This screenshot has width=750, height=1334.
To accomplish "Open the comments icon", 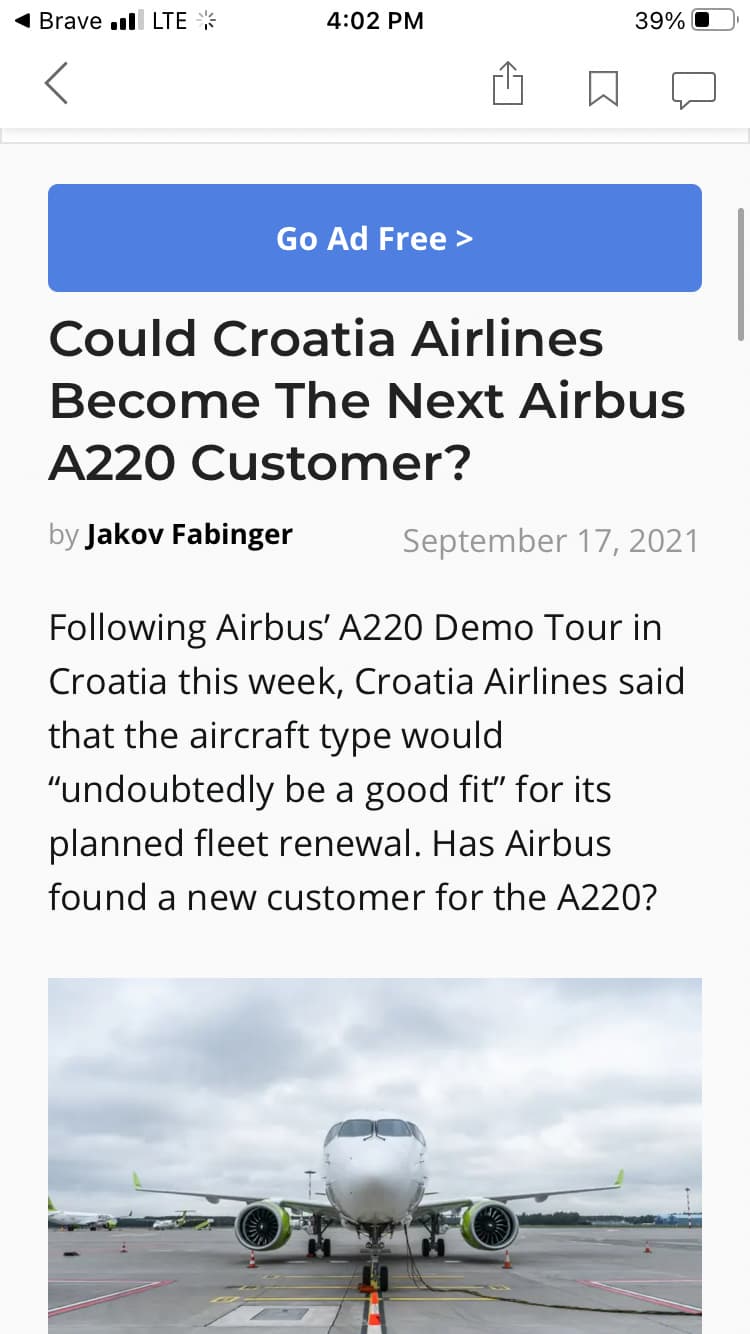I will point(694,88).
